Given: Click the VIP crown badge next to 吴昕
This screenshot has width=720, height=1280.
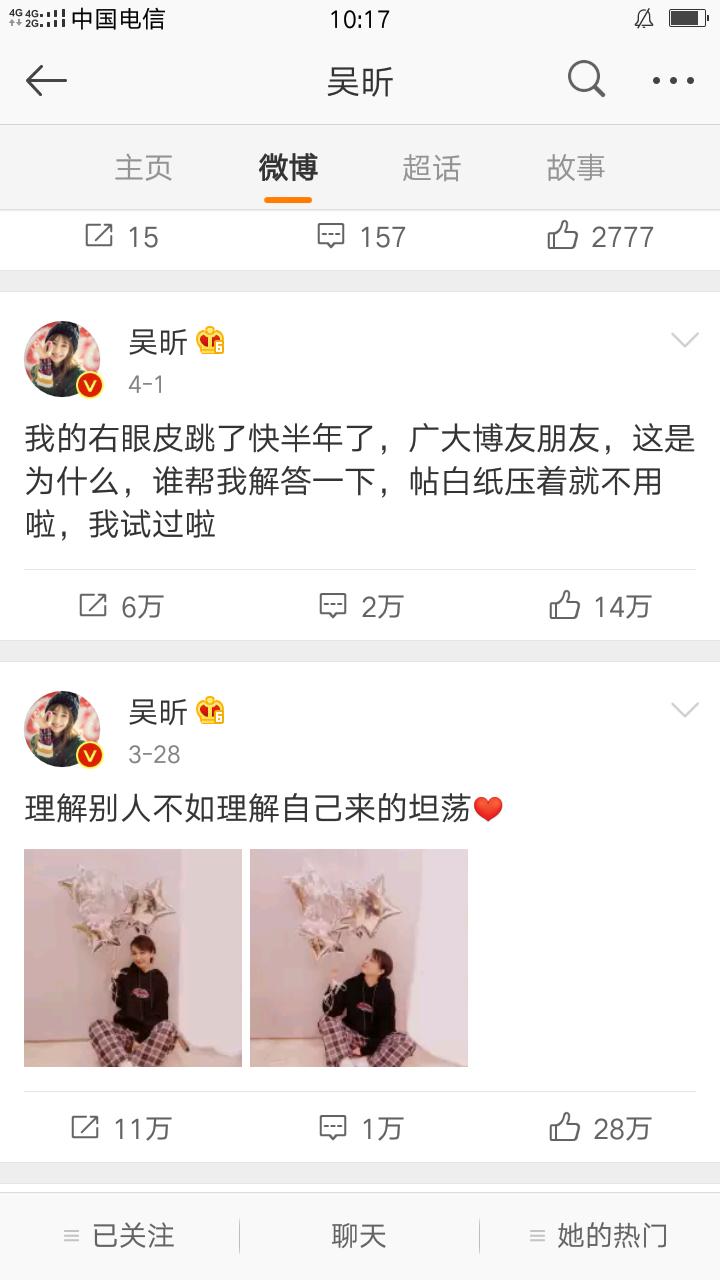Looking at the screenshot, I should click(210, 342).
